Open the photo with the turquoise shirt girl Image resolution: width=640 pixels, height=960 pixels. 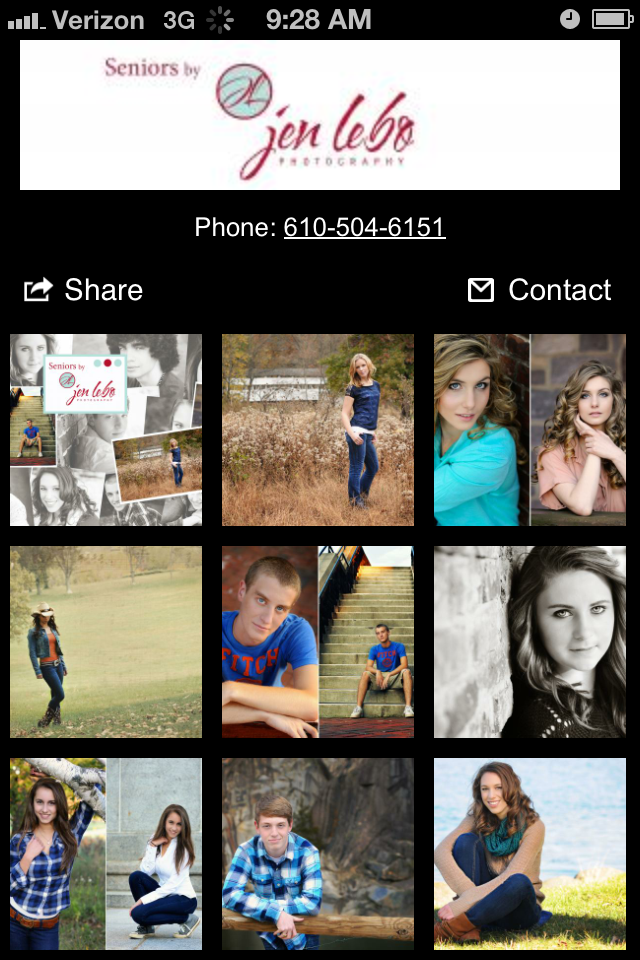pyautogui.click(x=530, y=430)
